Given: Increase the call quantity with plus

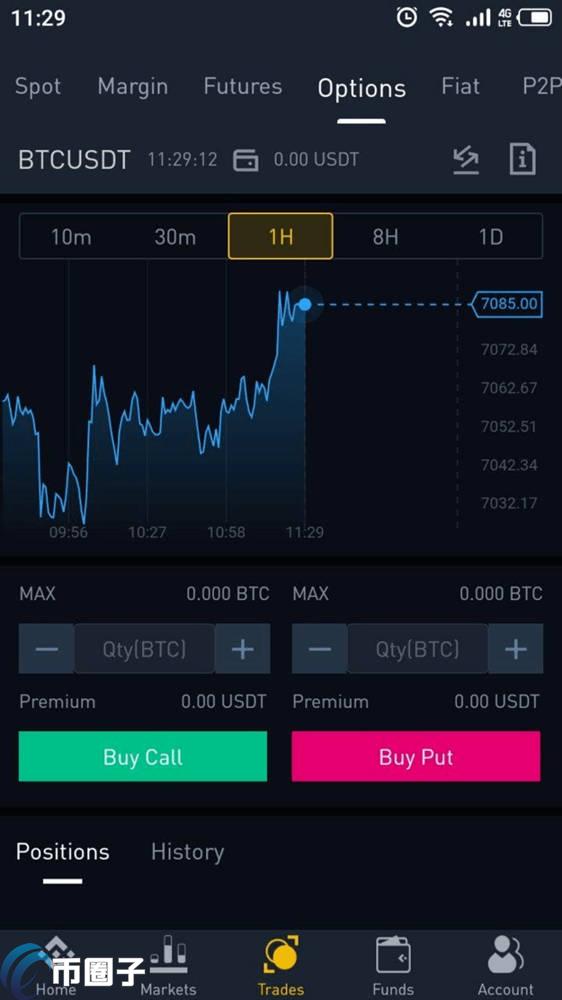Looking at the screenshot, I should [242, 649].
